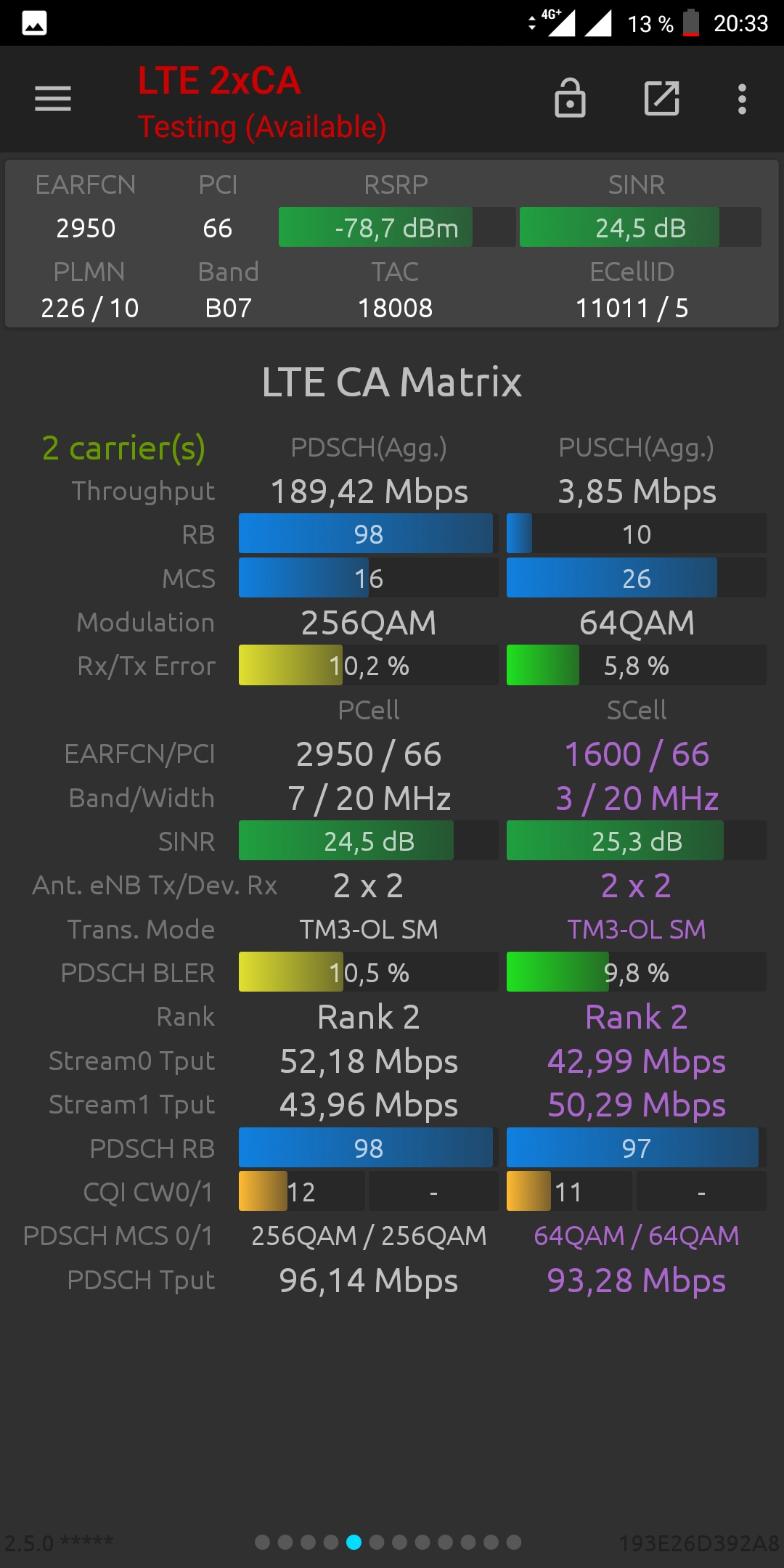Tap the unlocked padlock icon
Image resolution: width=784 pixels, height=1568 pixels.
click(570, 98)
